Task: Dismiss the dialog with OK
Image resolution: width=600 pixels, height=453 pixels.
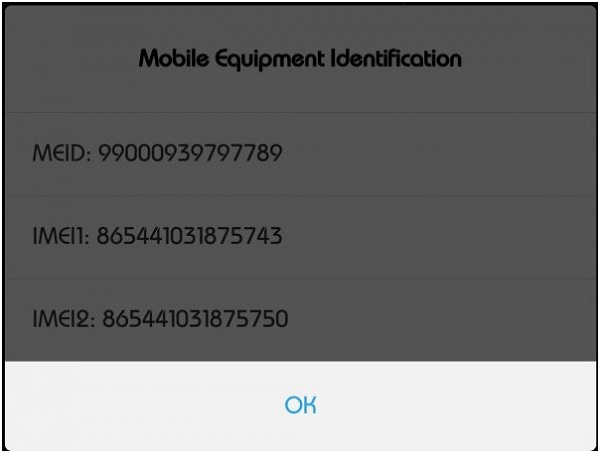Action: click(300, 405)
